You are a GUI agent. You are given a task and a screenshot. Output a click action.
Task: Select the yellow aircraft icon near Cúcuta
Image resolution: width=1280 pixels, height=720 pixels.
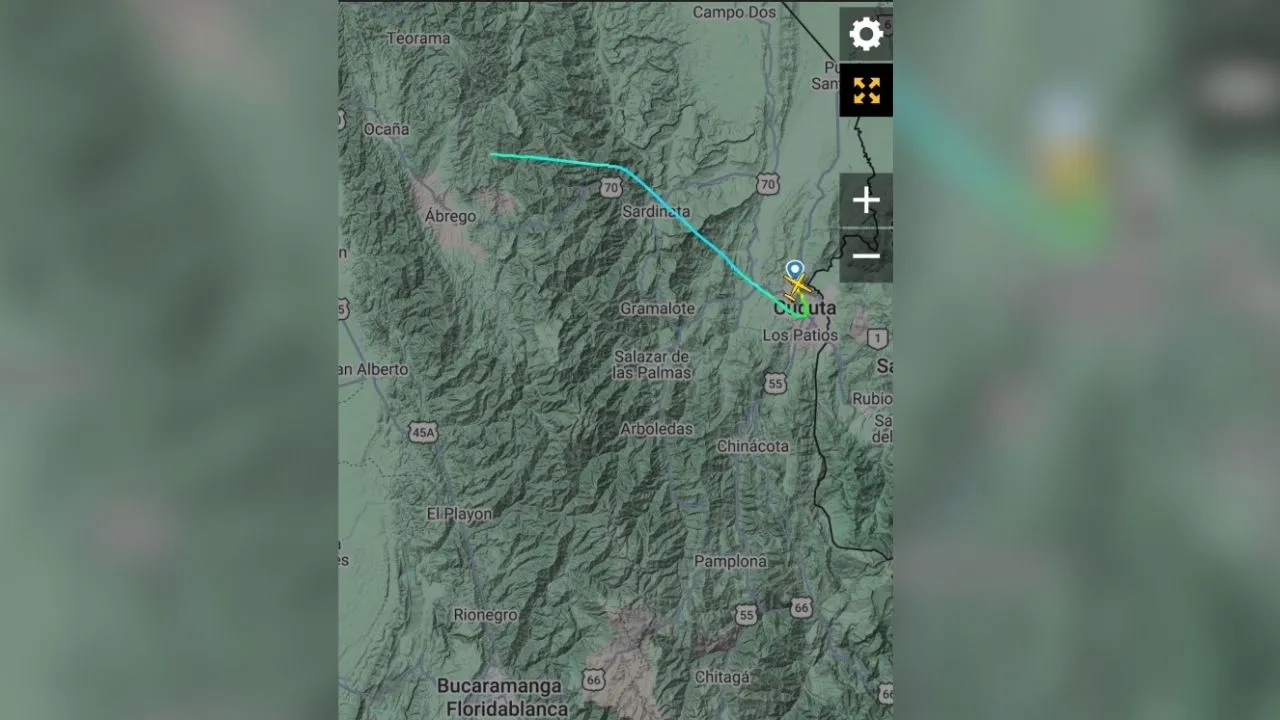[x=797, y=289]
